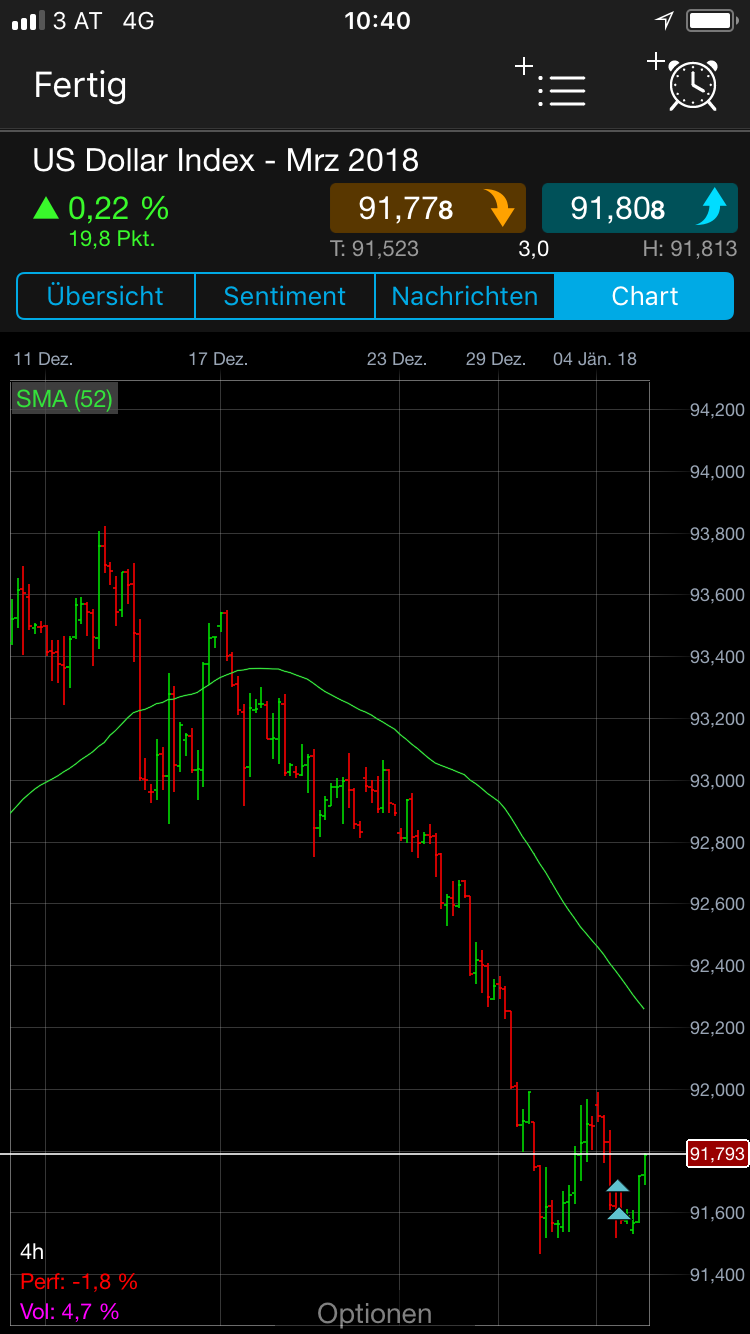Open the Sentiment tab
750x1334 pixels.
(x=285, y=296)
